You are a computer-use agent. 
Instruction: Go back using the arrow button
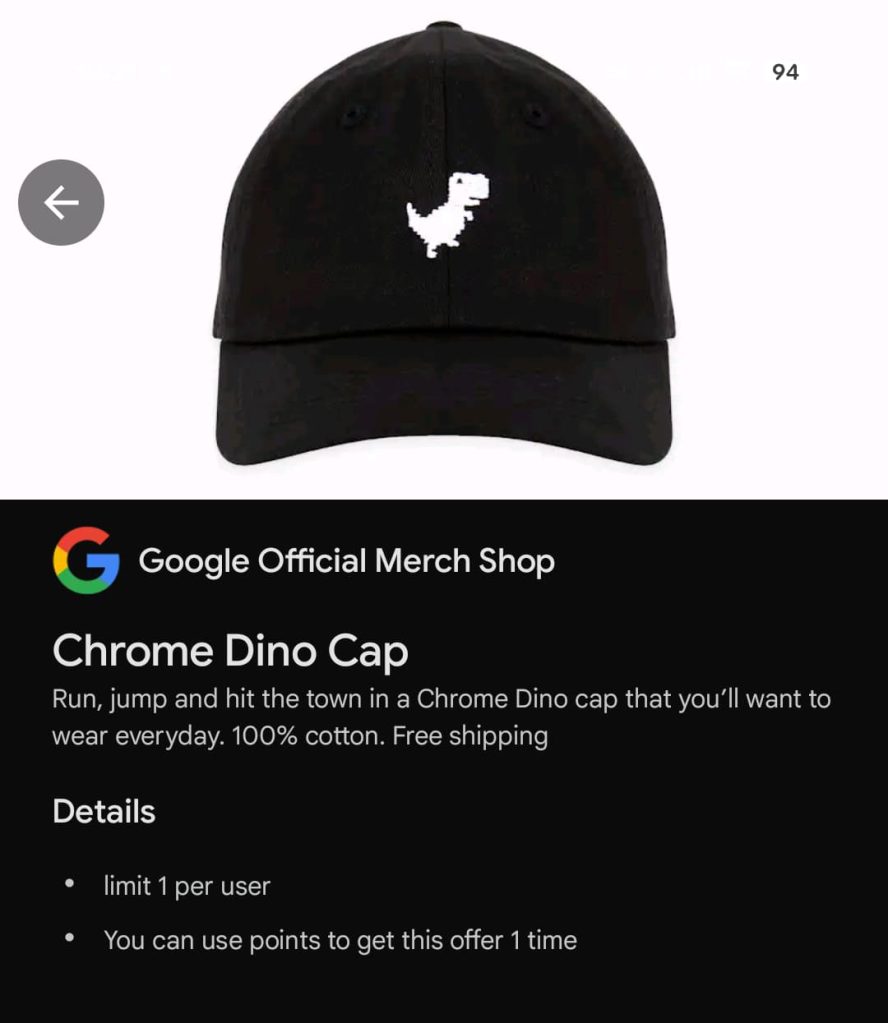[61, 202]
